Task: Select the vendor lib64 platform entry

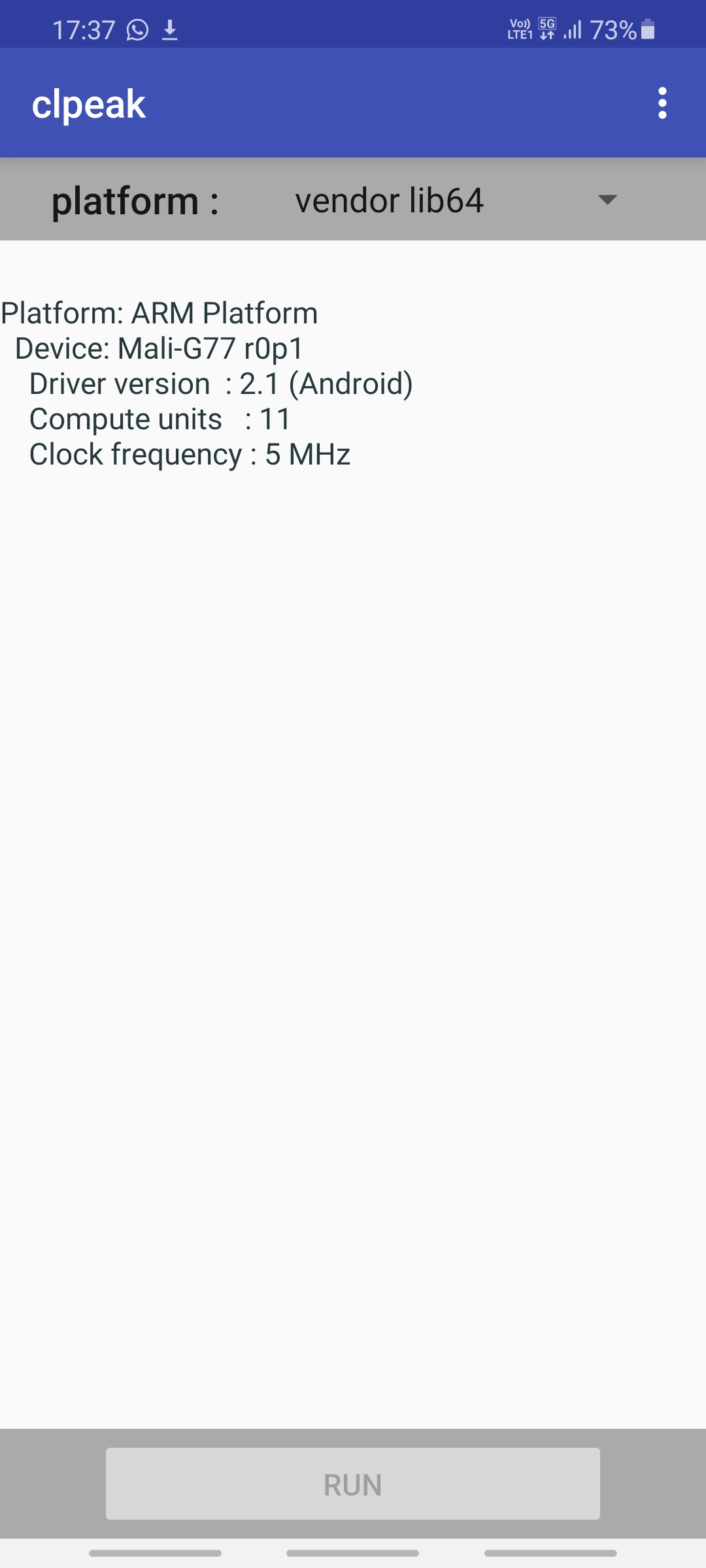Action: point(390,200)
